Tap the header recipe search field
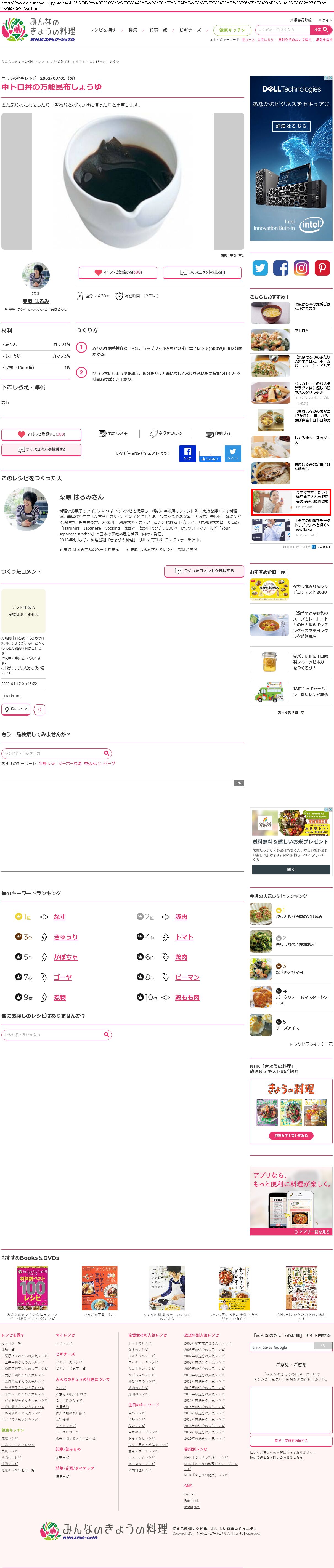 coord(282,29)
